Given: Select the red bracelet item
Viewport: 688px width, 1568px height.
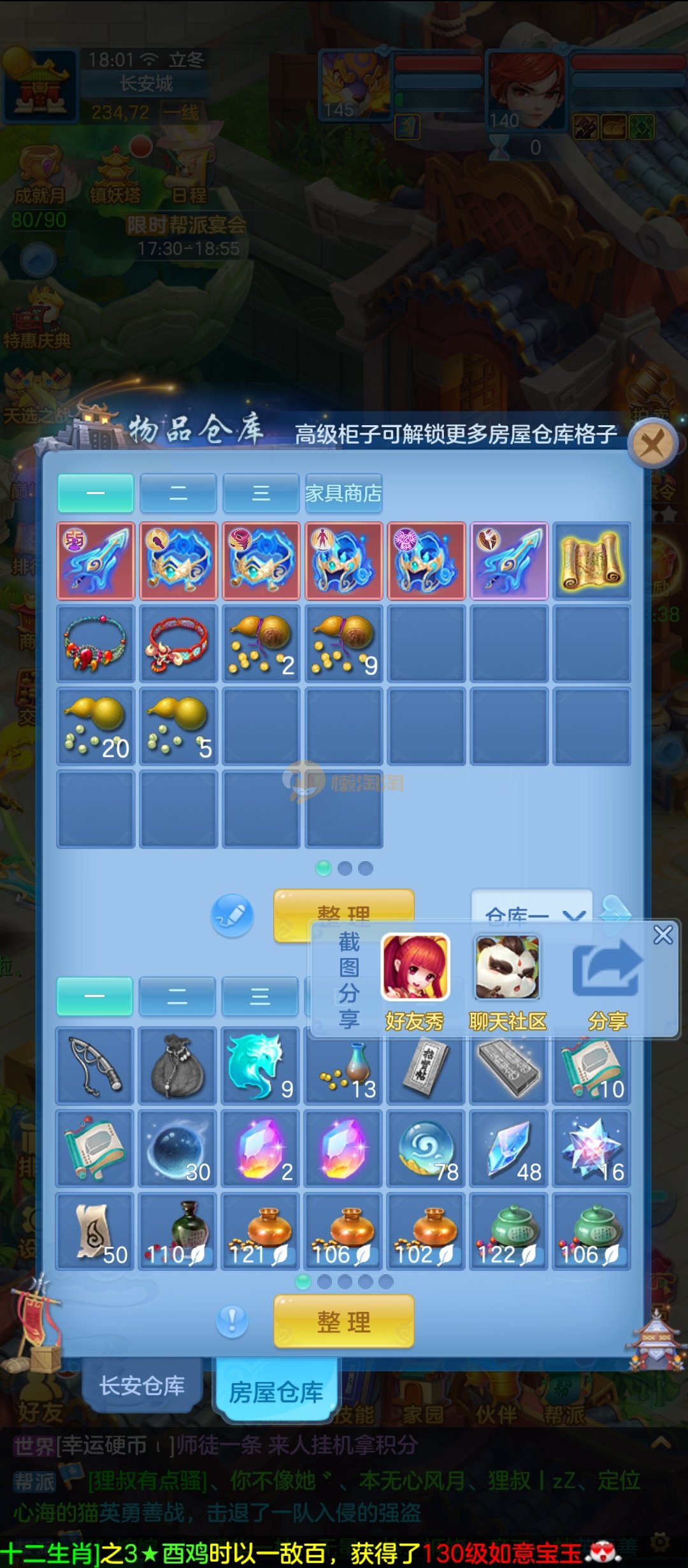Looking at the screenshot, I should (x=178, y=644).
